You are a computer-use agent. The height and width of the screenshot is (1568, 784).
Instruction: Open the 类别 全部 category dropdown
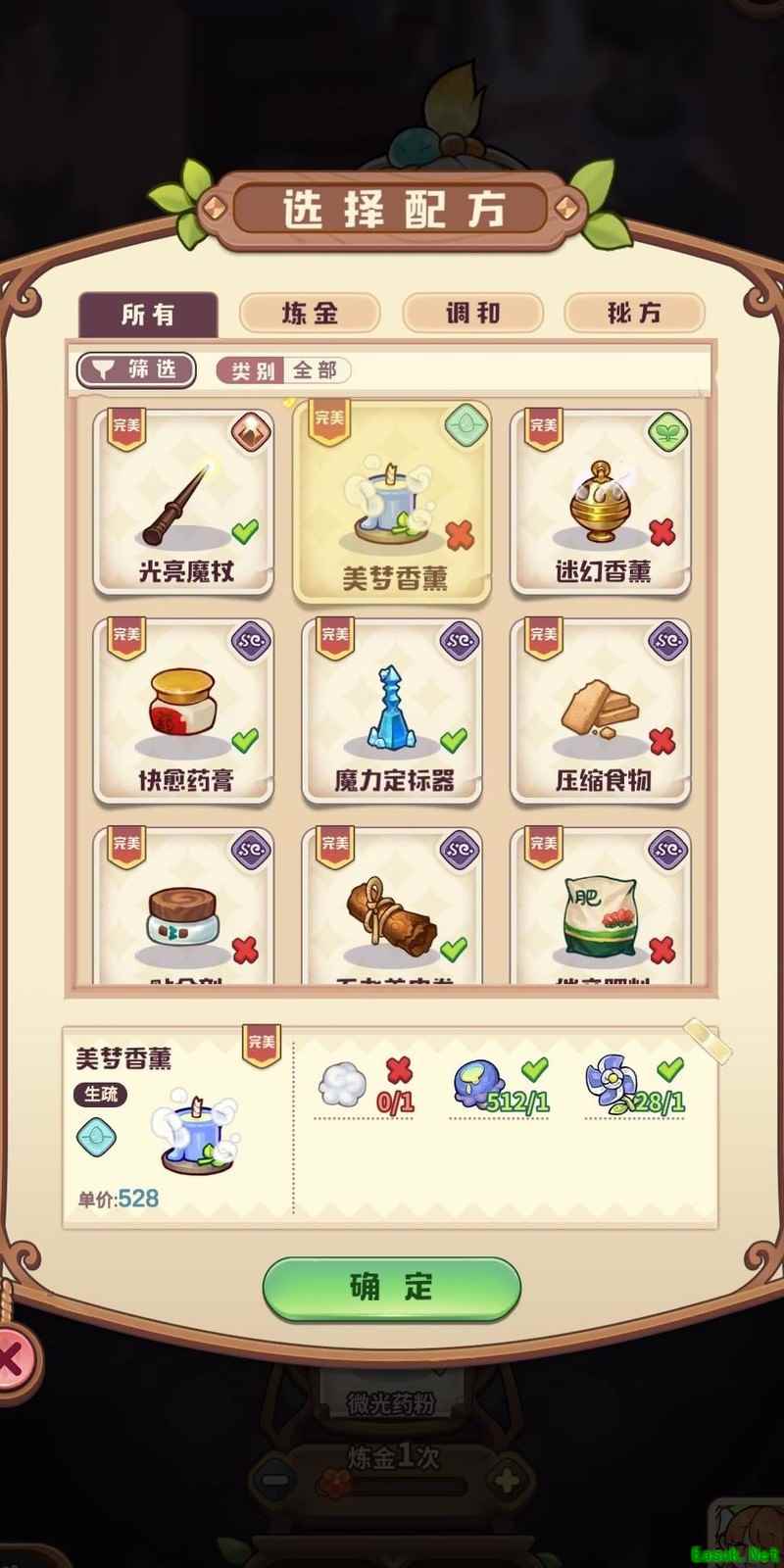tap(283, 370)
